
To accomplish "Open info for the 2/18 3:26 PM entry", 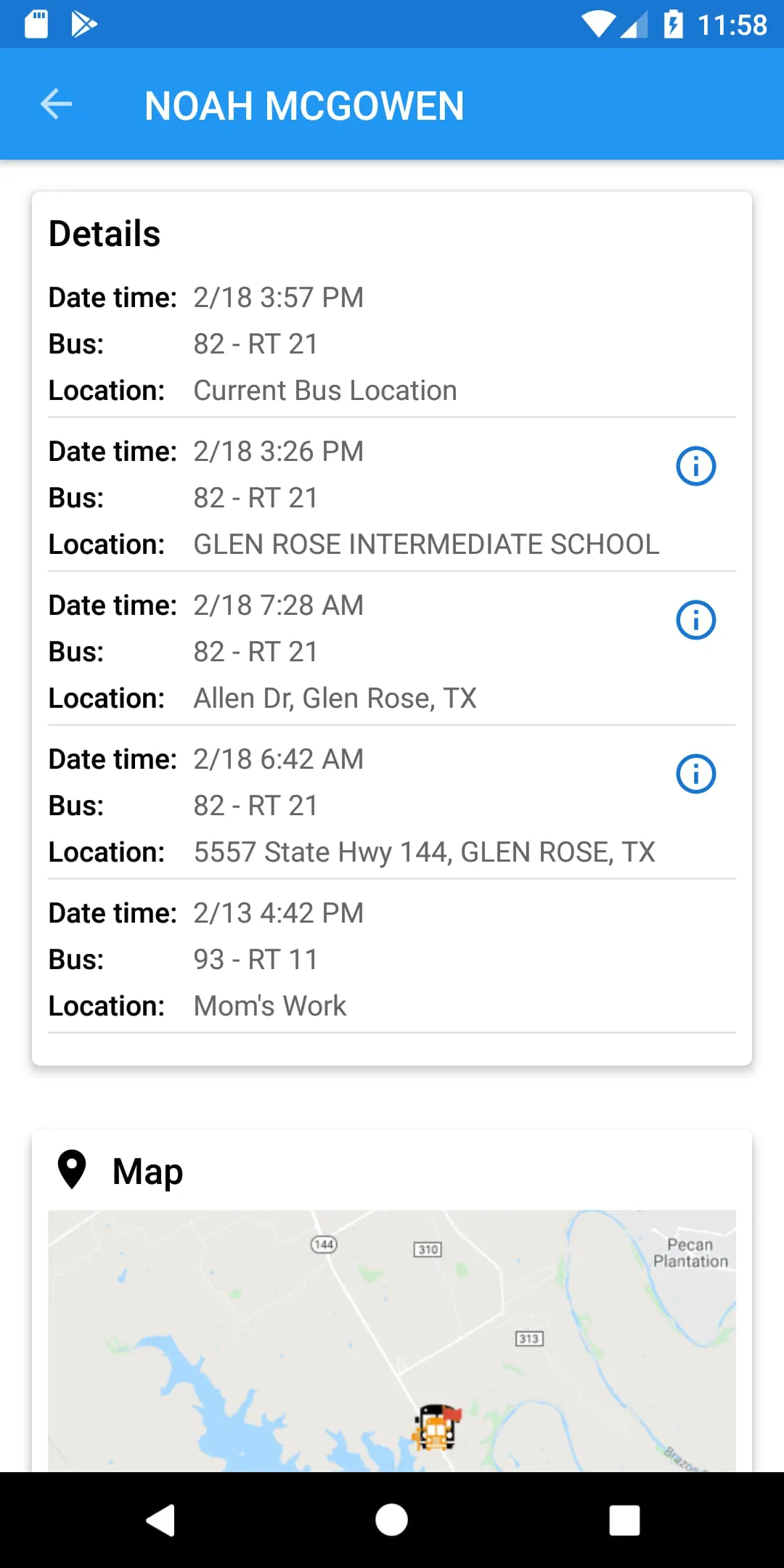I will click(x=695, y=466).
